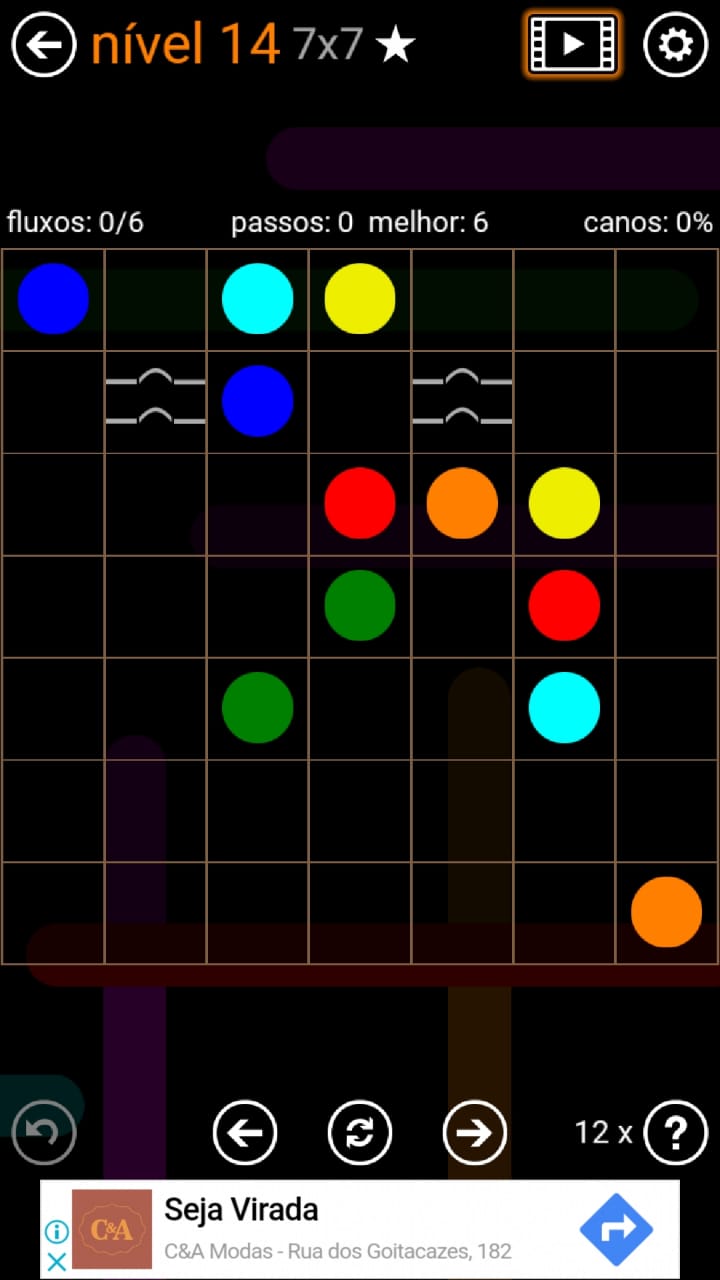Open the settings gear
Viewport: 720px width, 1280px height.
pos(675,45)
